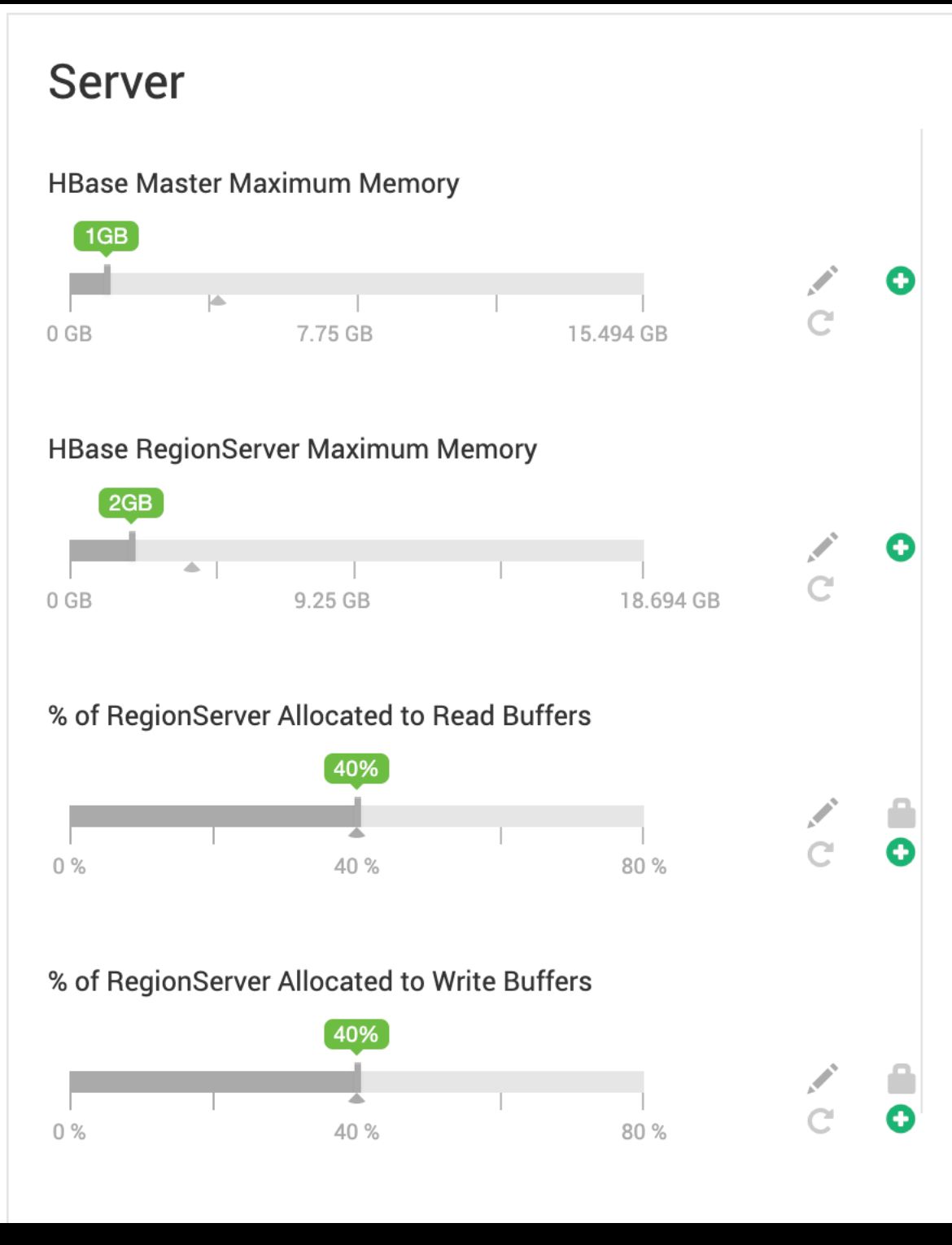Reset HBase RegionServer Maximum Memory to default
Image resolution: width=952 pixels, height=1245 pixels.
(820, 588)
